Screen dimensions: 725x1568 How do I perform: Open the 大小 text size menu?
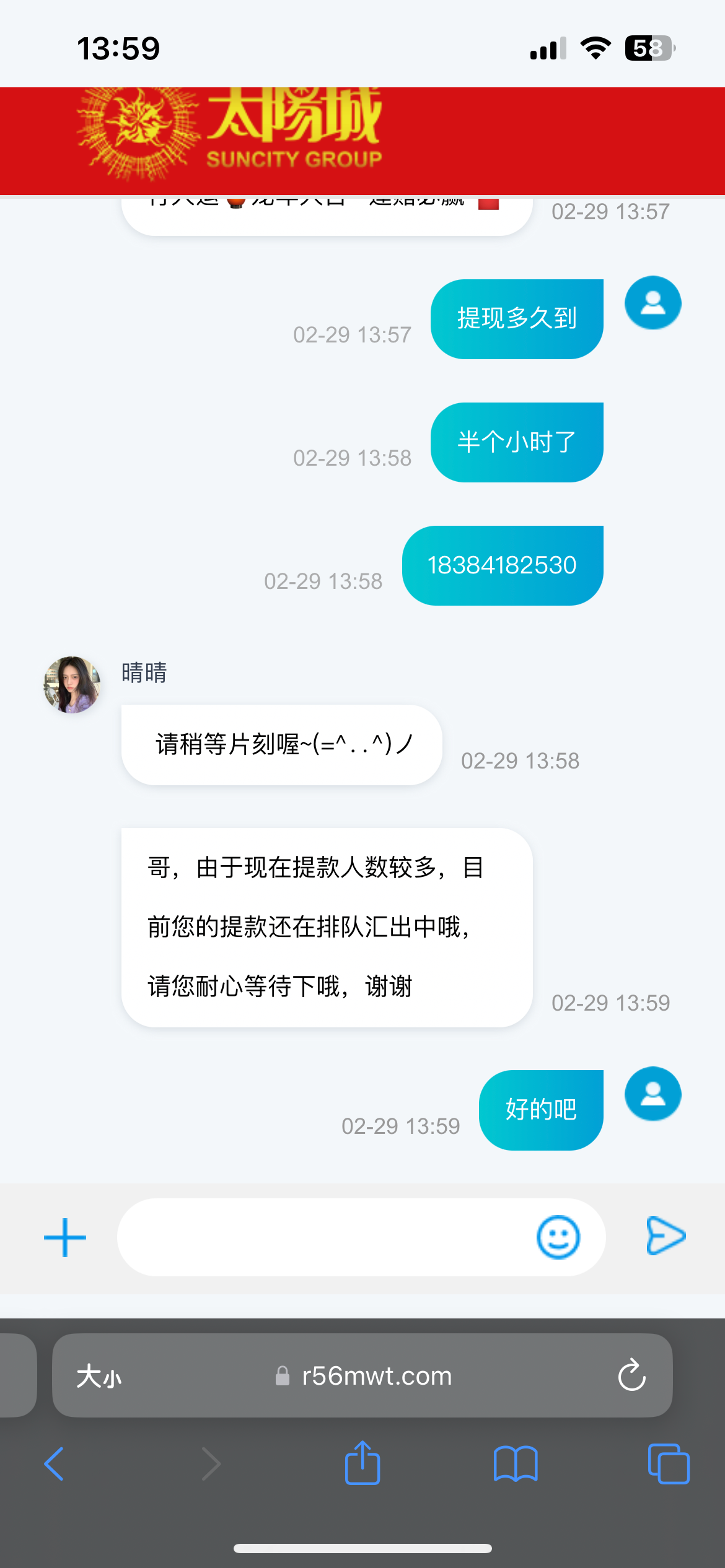[x=98, y=1375]
